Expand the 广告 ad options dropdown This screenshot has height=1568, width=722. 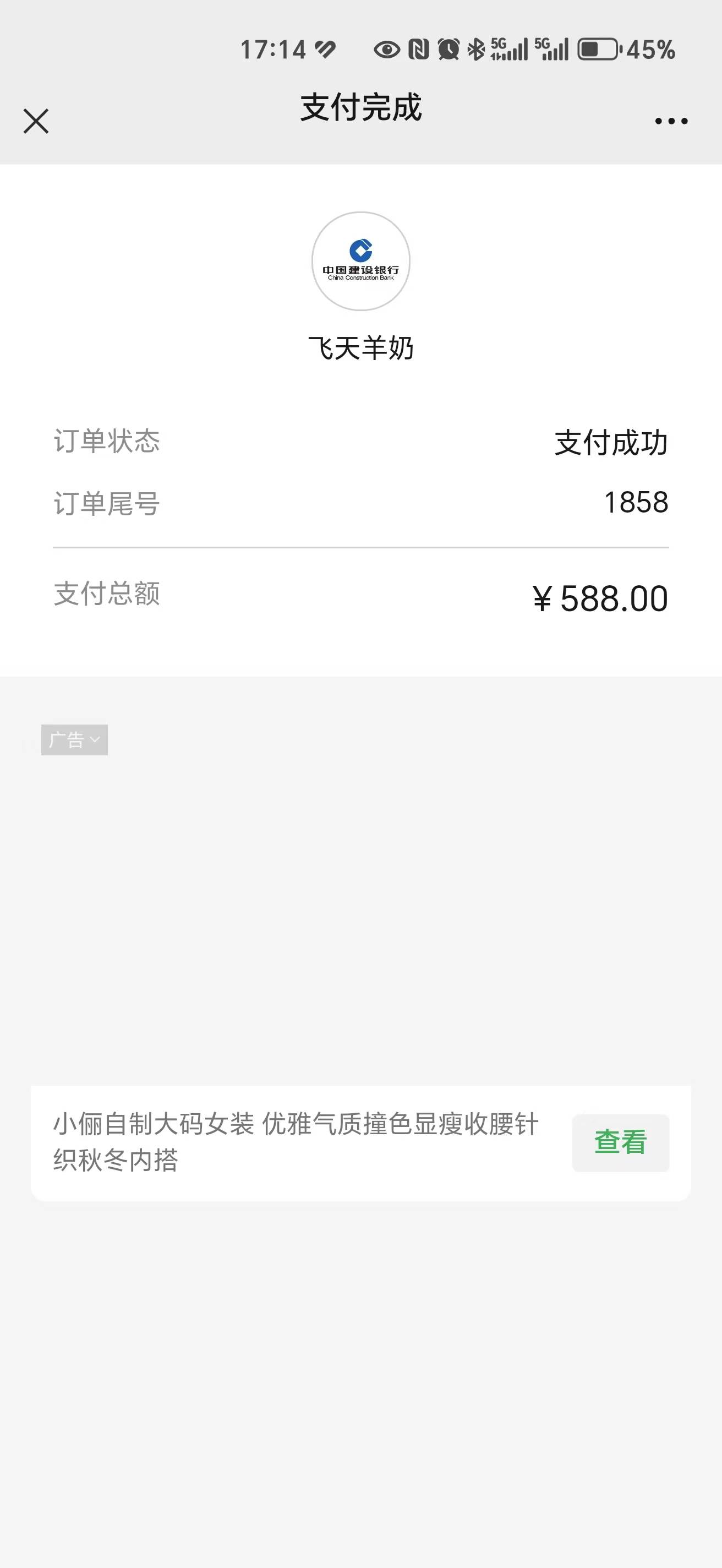point(75,739)
